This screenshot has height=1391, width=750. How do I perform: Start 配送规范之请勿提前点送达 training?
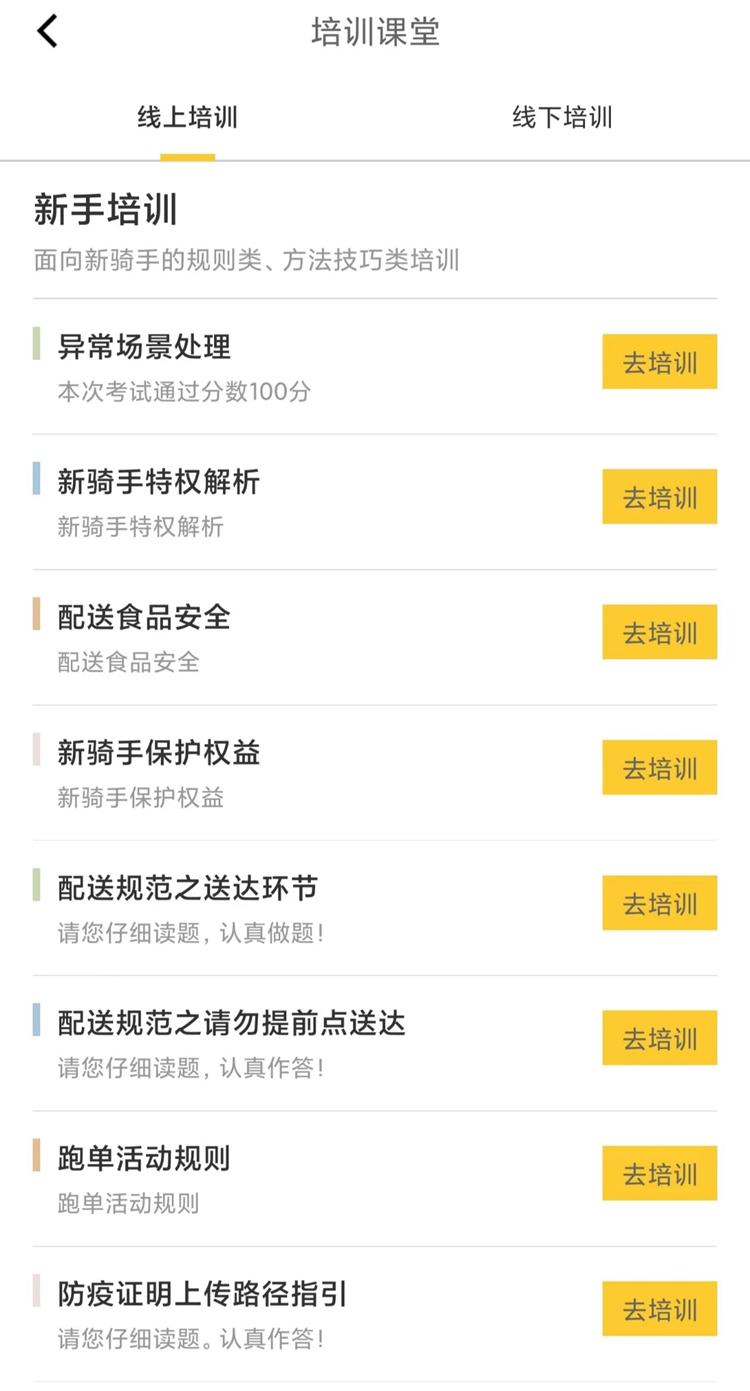(x=659, y=1038)
